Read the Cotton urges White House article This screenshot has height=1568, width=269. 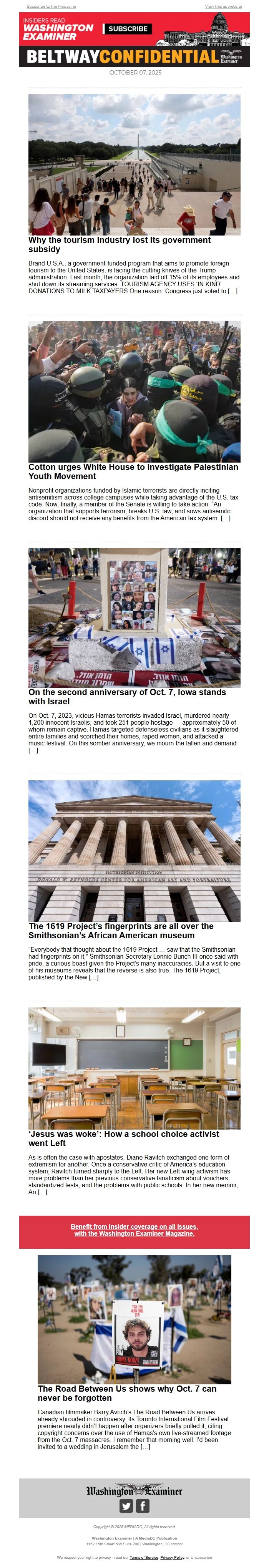click(133, 472)
